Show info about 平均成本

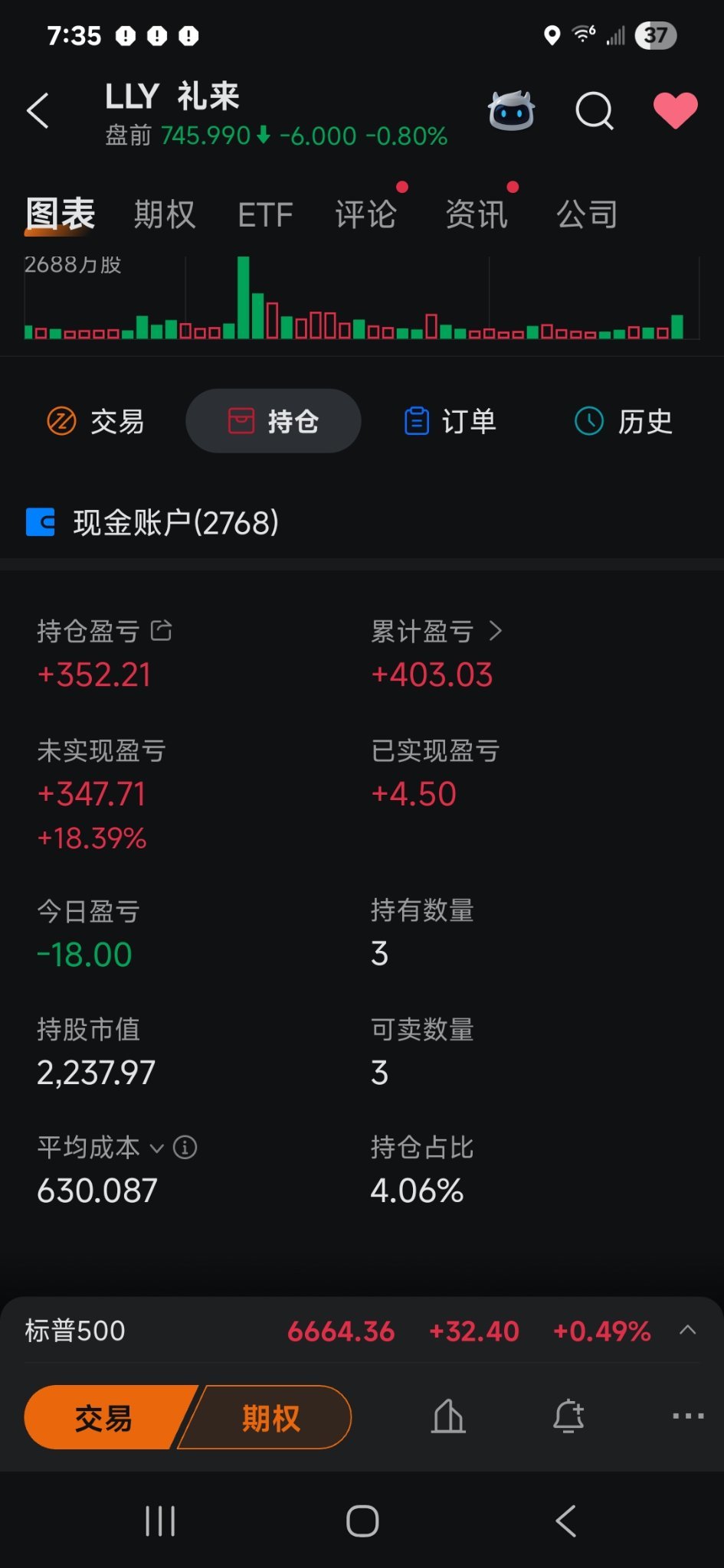pos(185,1147)
